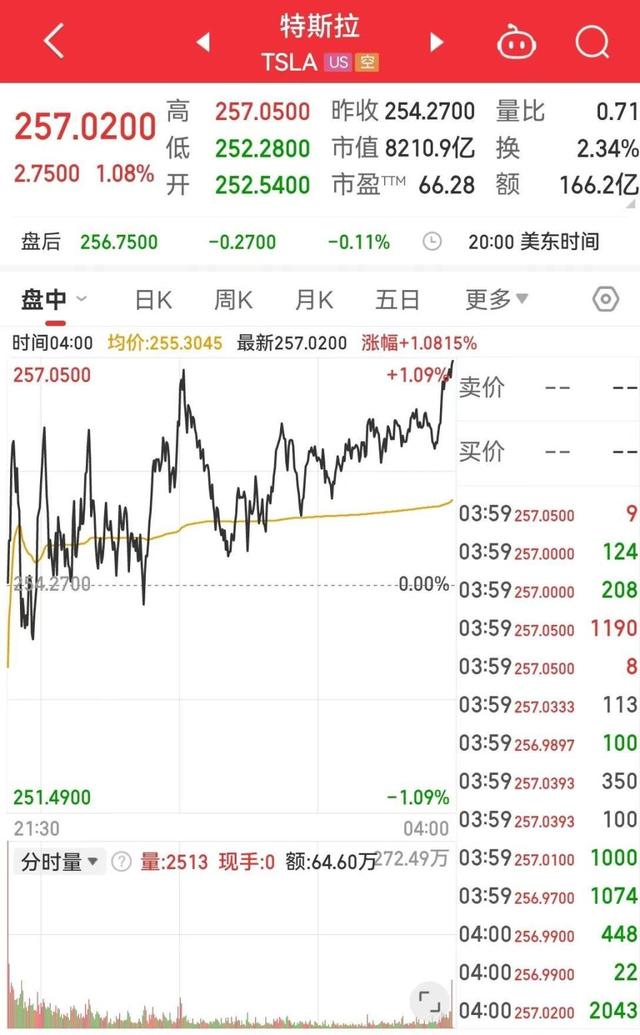Select the 盘中 intraday tab
Screen dimensions: 640x1035
(x=53, y=300)
